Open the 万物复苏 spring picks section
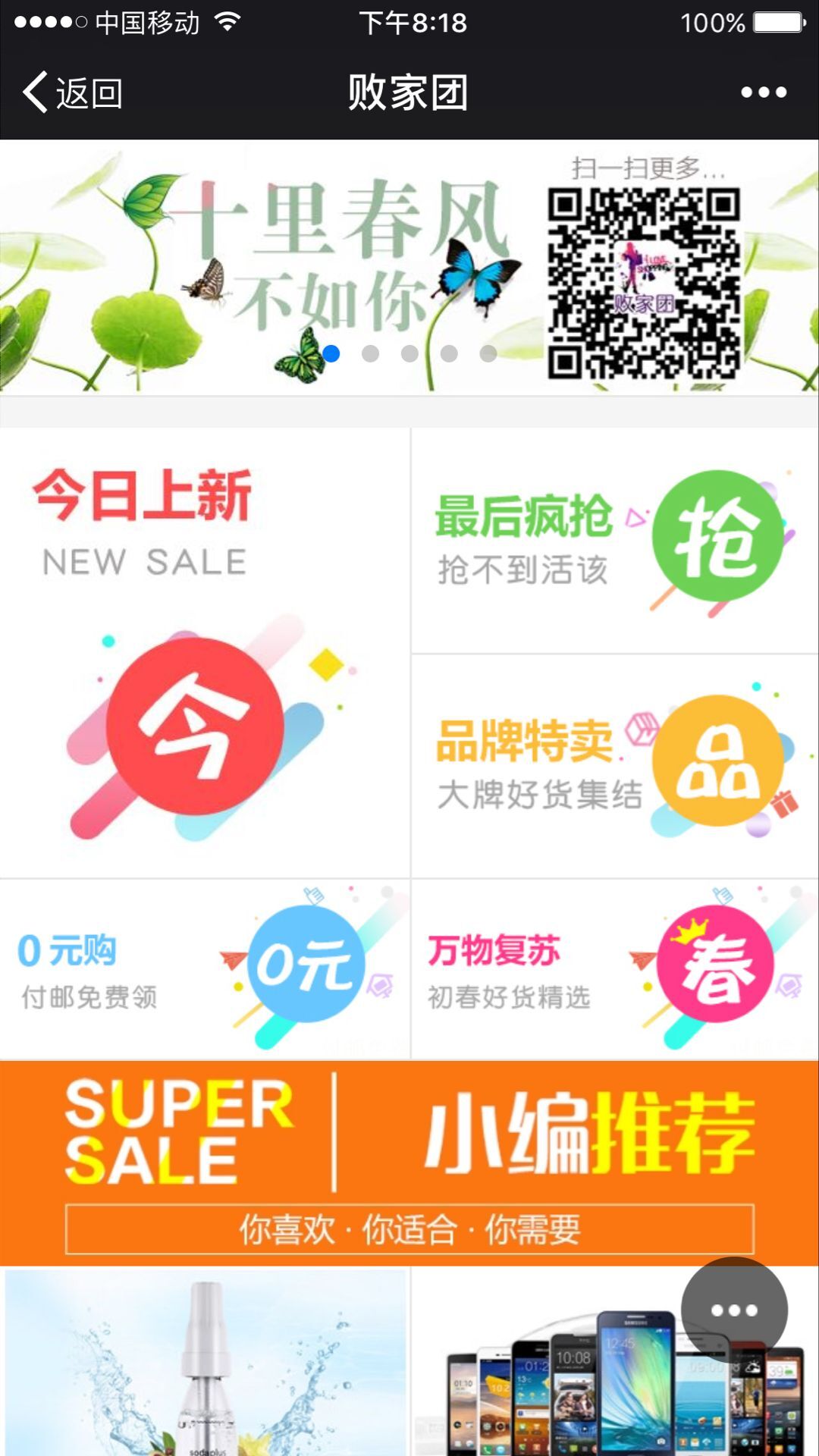This screenshot has width=819, height=1456. [x=614, y=969]
